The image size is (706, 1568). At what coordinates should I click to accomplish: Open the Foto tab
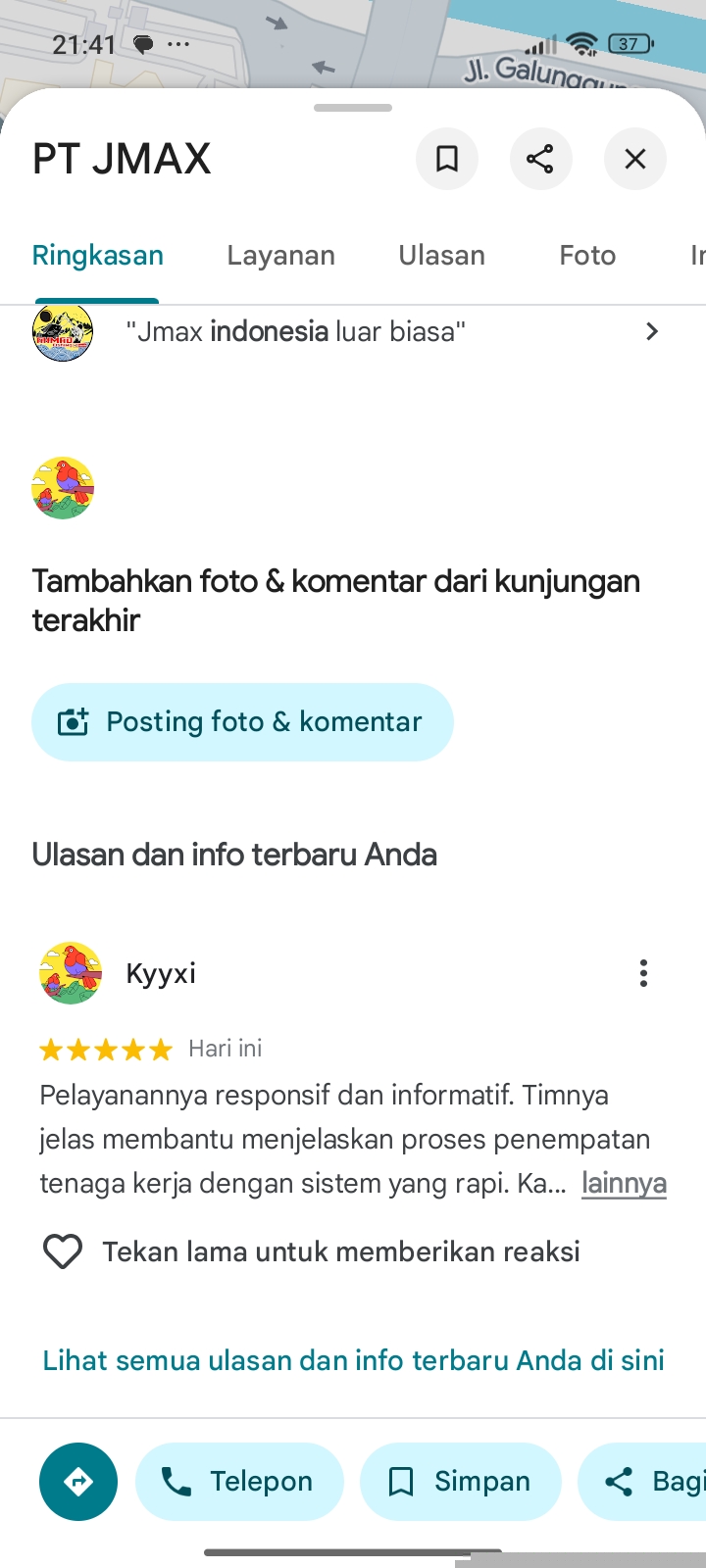coord(587,256)
